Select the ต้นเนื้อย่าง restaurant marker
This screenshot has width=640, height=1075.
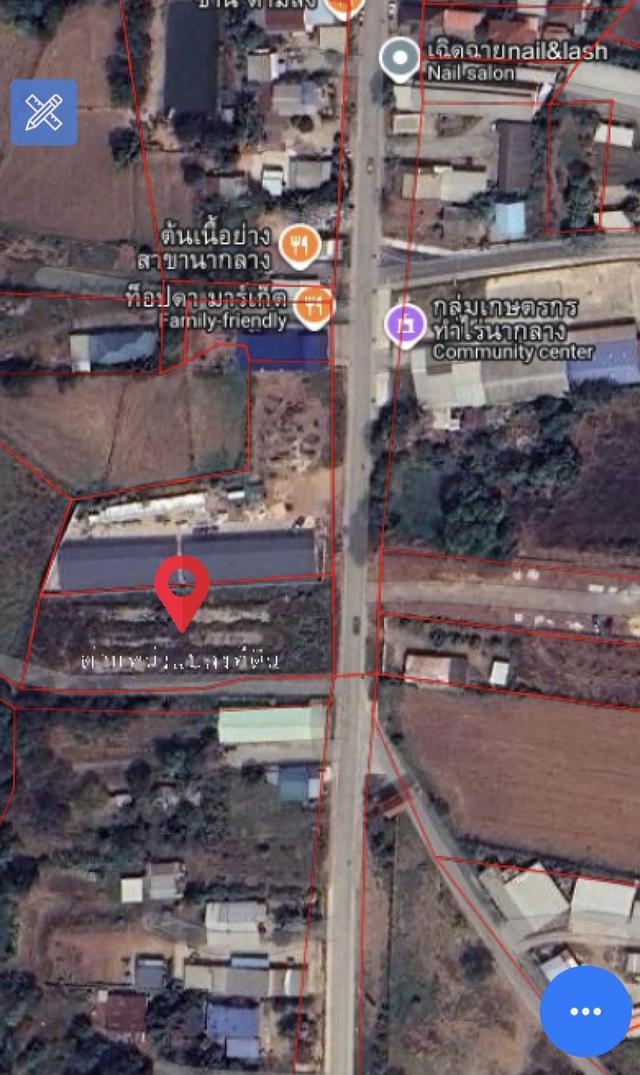[x=299, y=246]
